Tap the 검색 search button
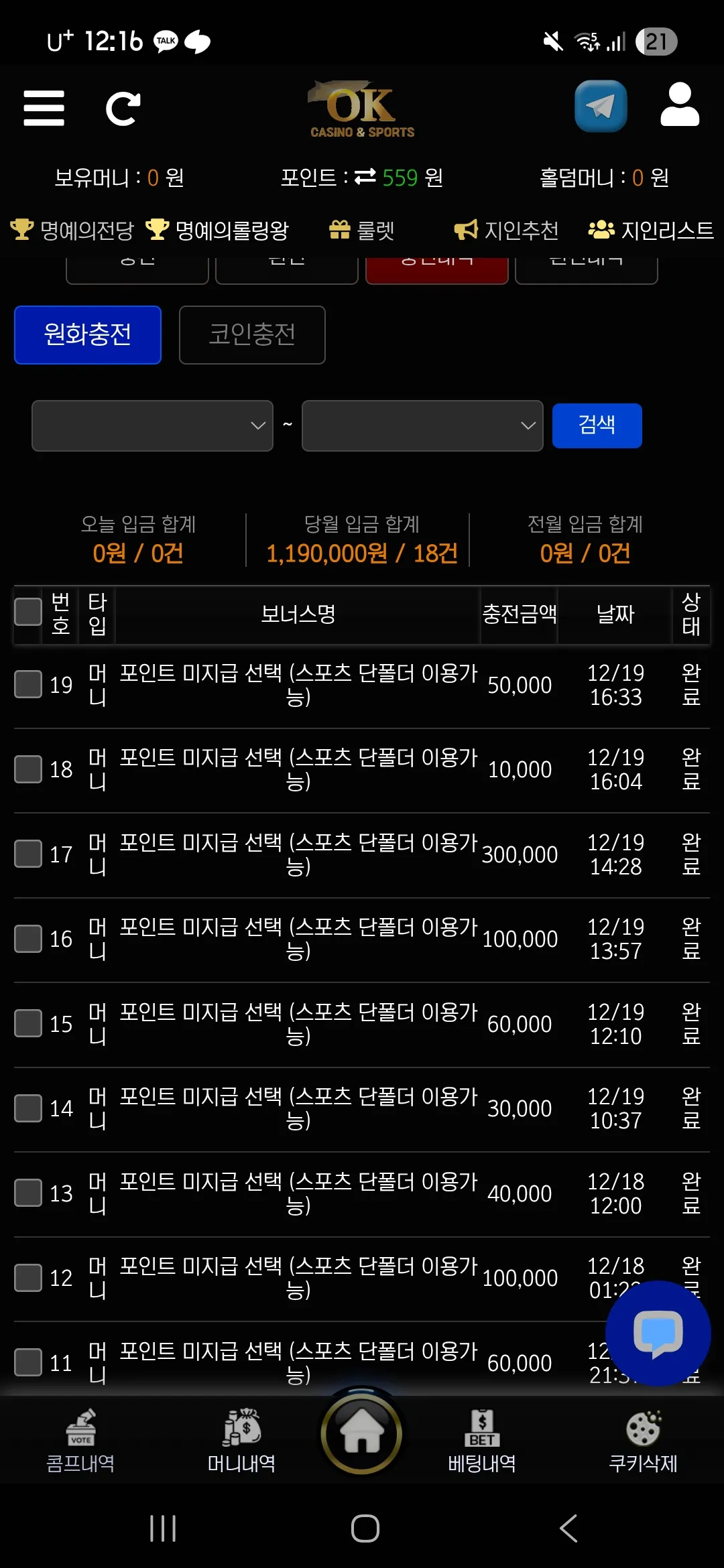Screen dimensions: 724x1568 [597, 426]
